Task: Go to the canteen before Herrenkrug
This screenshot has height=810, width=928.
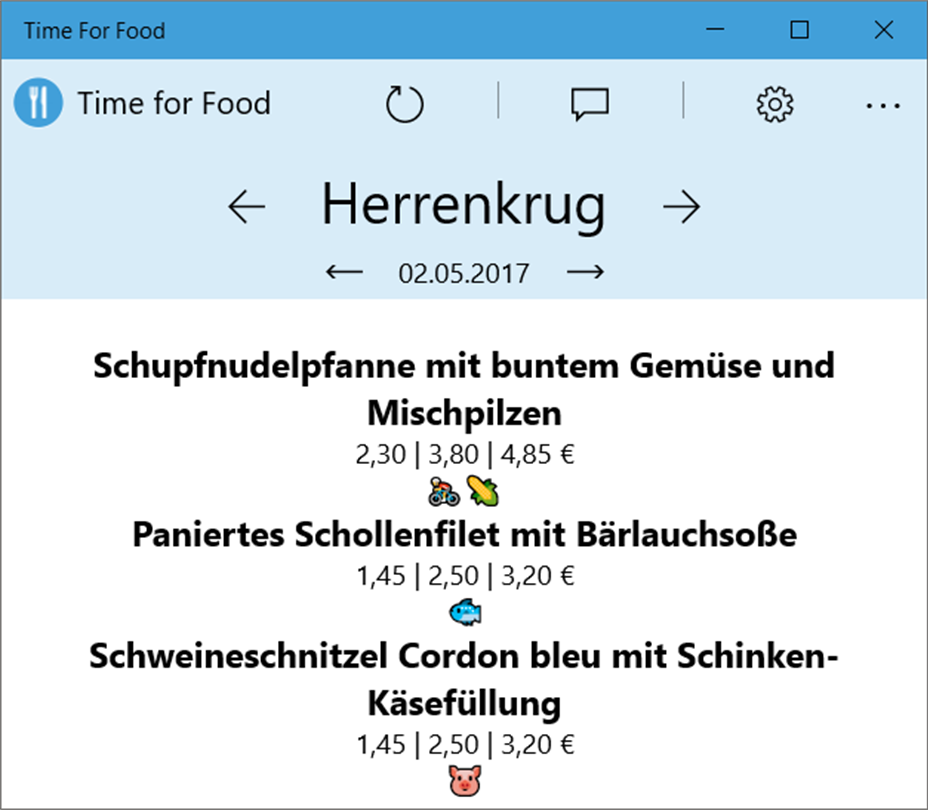Action: tap(247, 206)
